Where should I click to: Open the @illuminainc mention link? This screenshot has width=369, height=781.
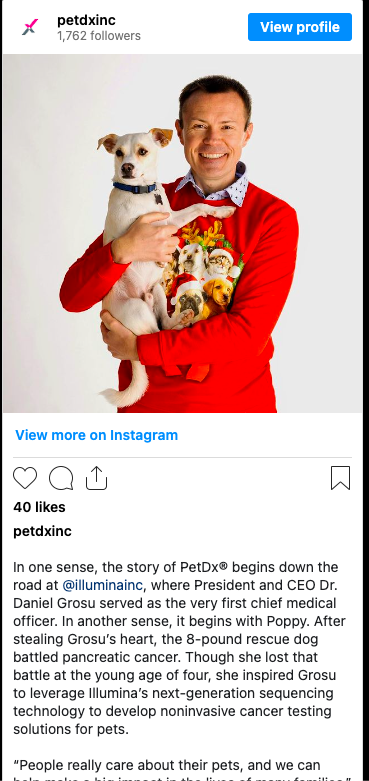(x=103, y=585)
